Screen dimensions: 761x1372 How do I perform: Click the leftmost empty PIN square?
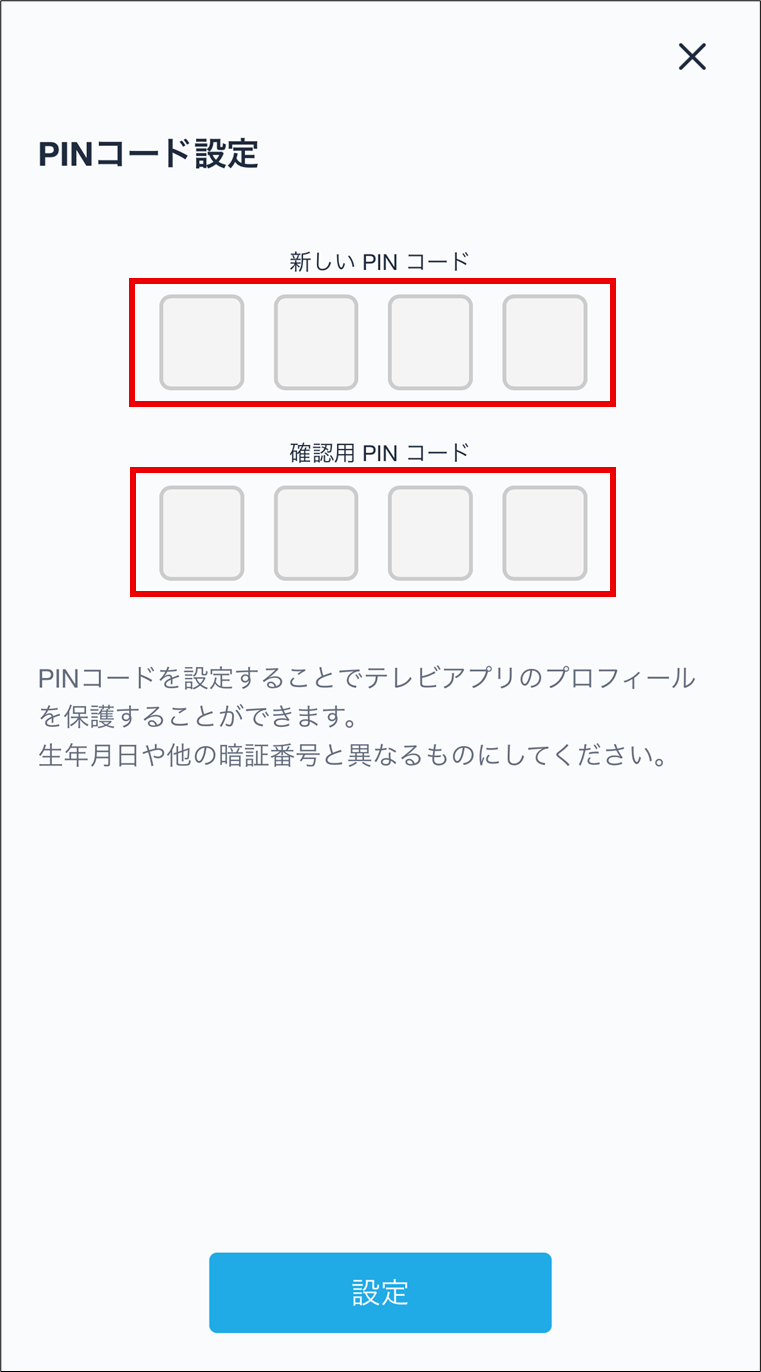(x=200, y=342)
